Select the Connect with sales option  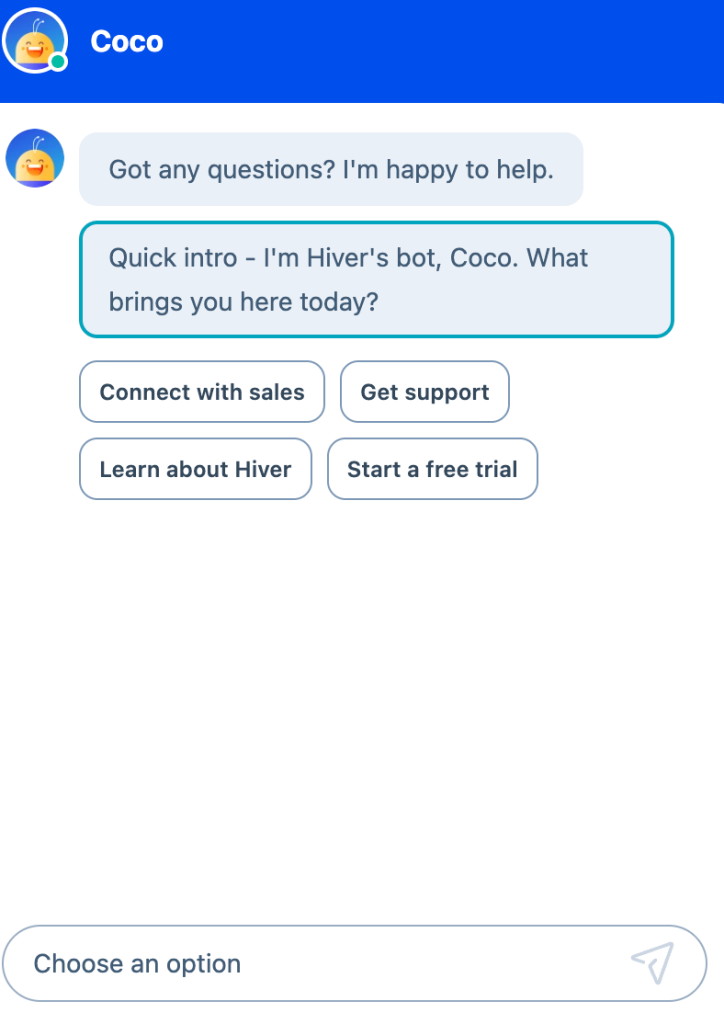201,391
